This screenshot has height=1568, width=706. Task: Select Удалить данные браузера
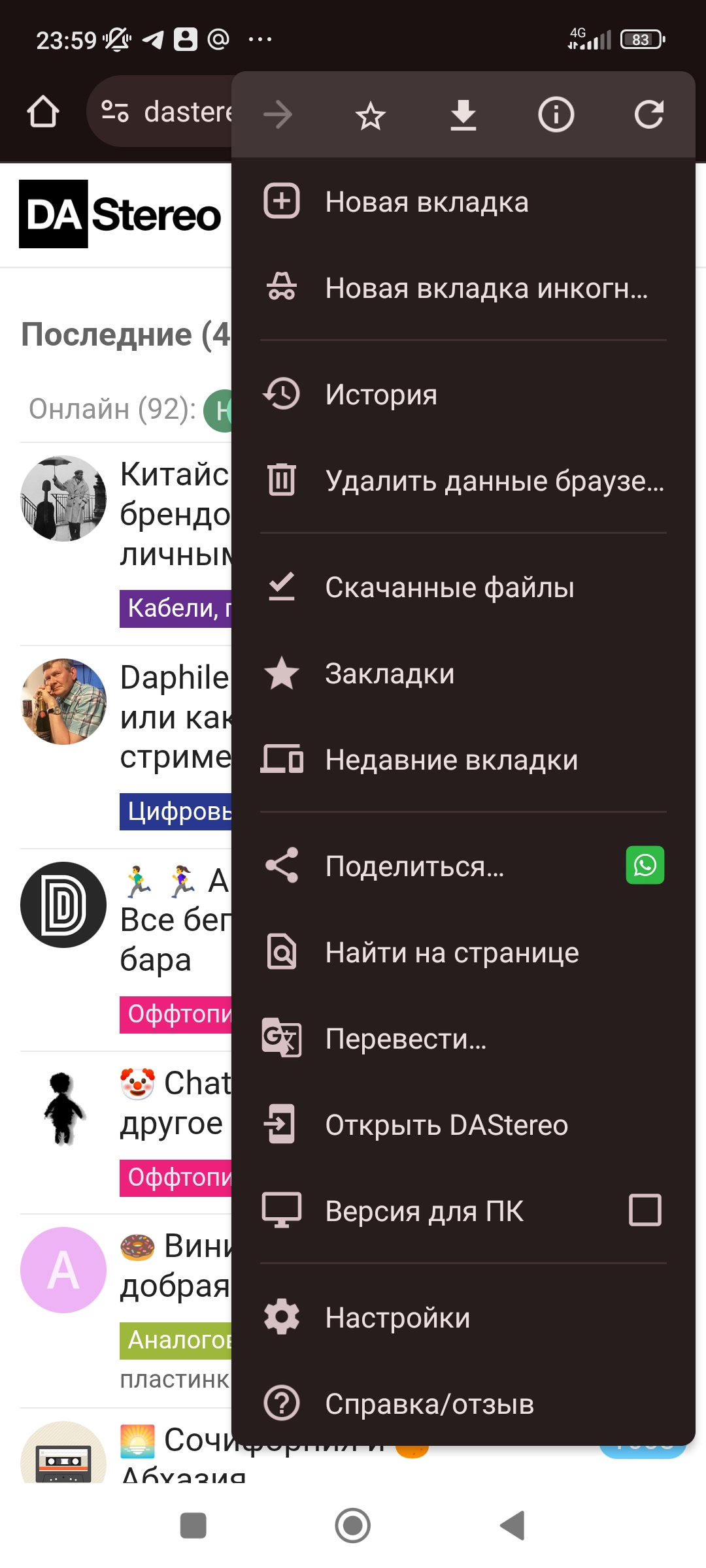463,480
